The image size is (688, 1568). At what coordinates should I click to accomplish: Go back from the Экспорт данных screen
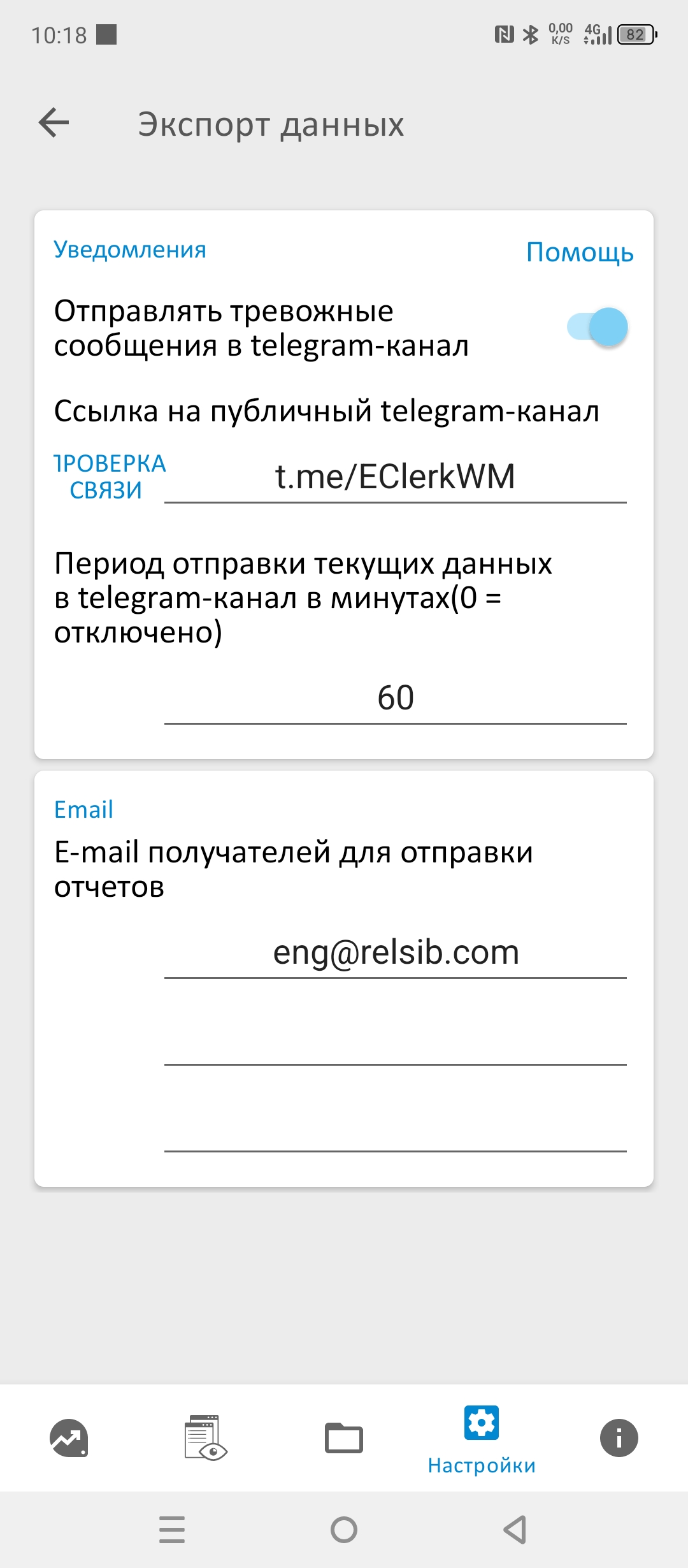[54, 123]
